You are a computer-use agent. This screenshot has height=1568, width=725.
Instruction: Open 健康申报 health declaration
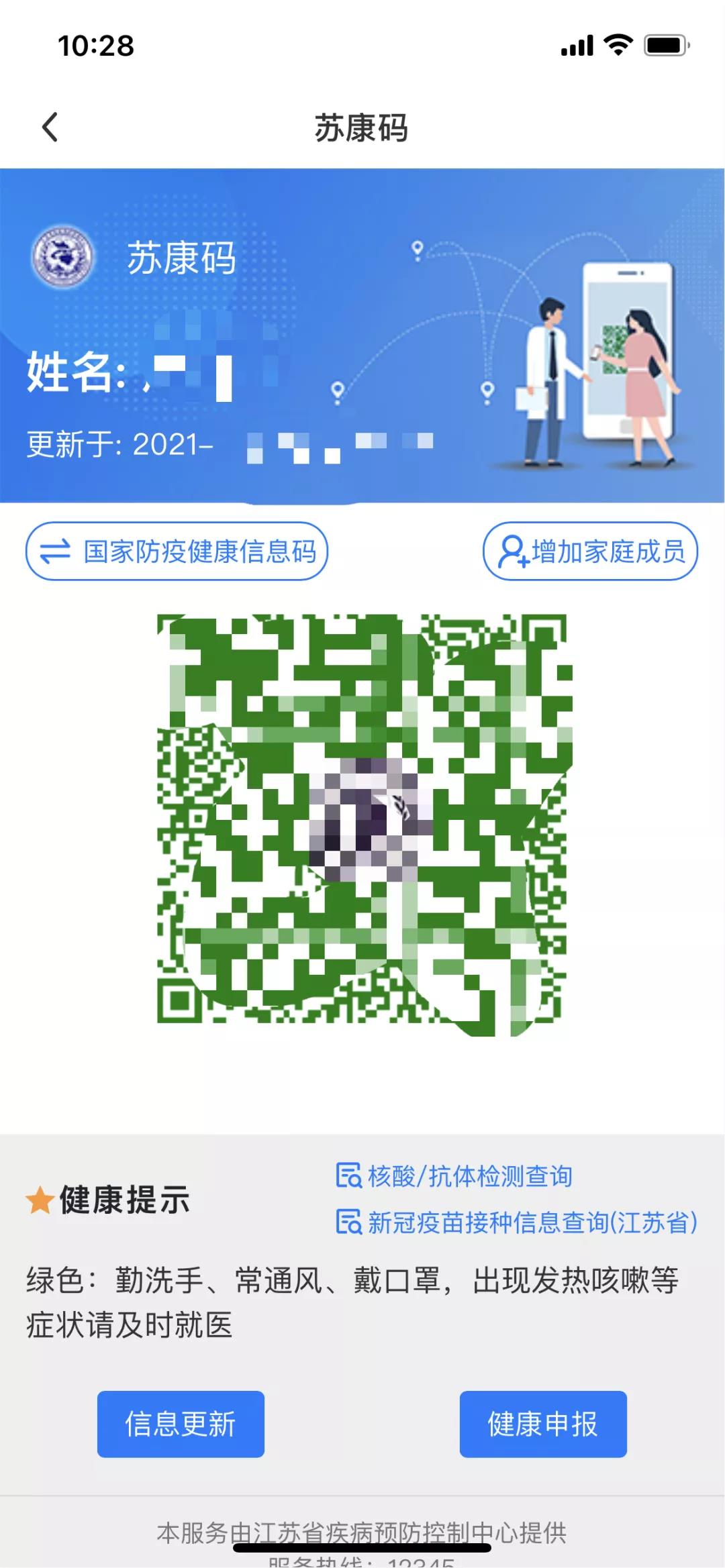point(542,1424)
